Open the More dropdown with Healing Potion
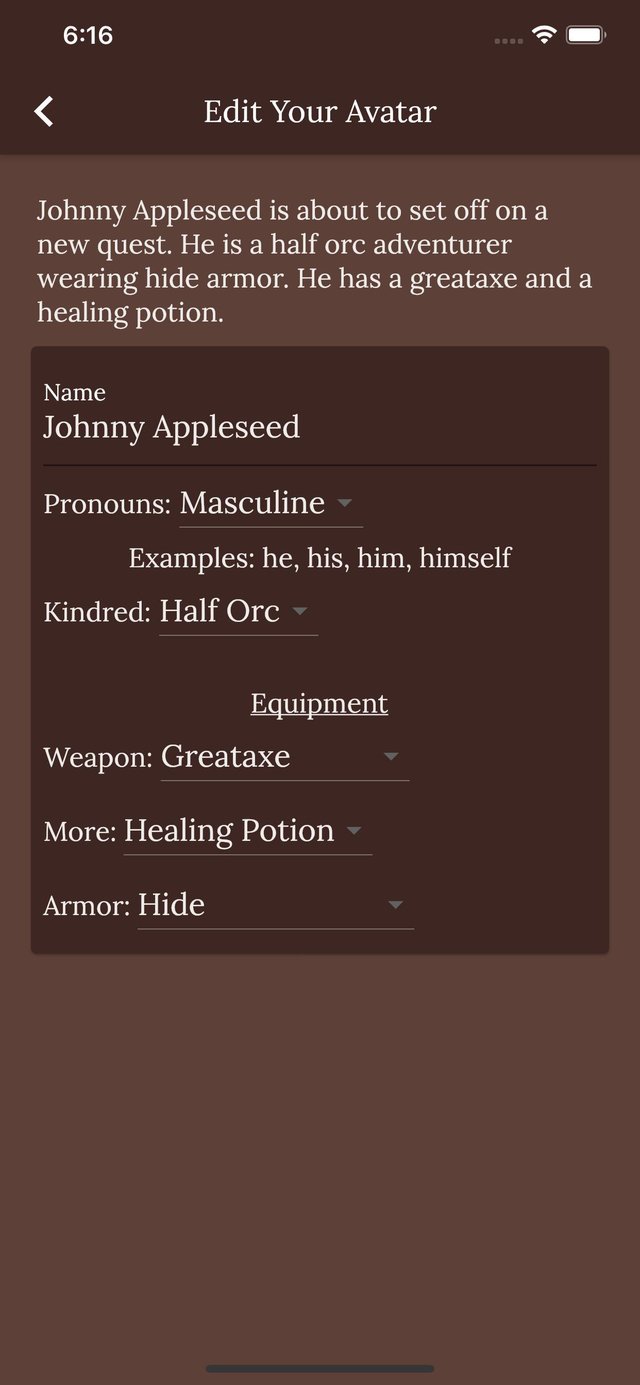 [247, 831]
